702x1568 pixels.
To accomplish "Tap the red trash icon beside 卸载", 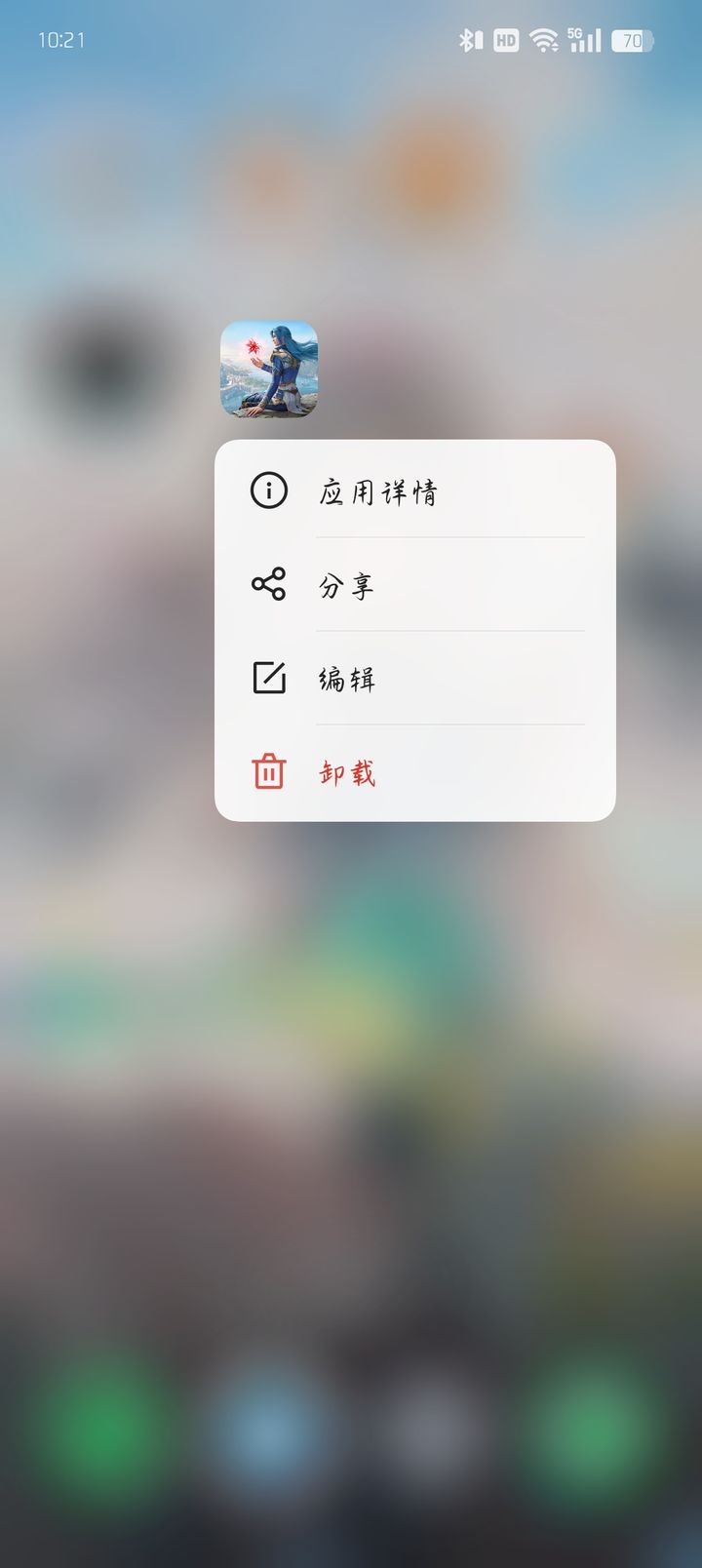I will pos(267,771).
